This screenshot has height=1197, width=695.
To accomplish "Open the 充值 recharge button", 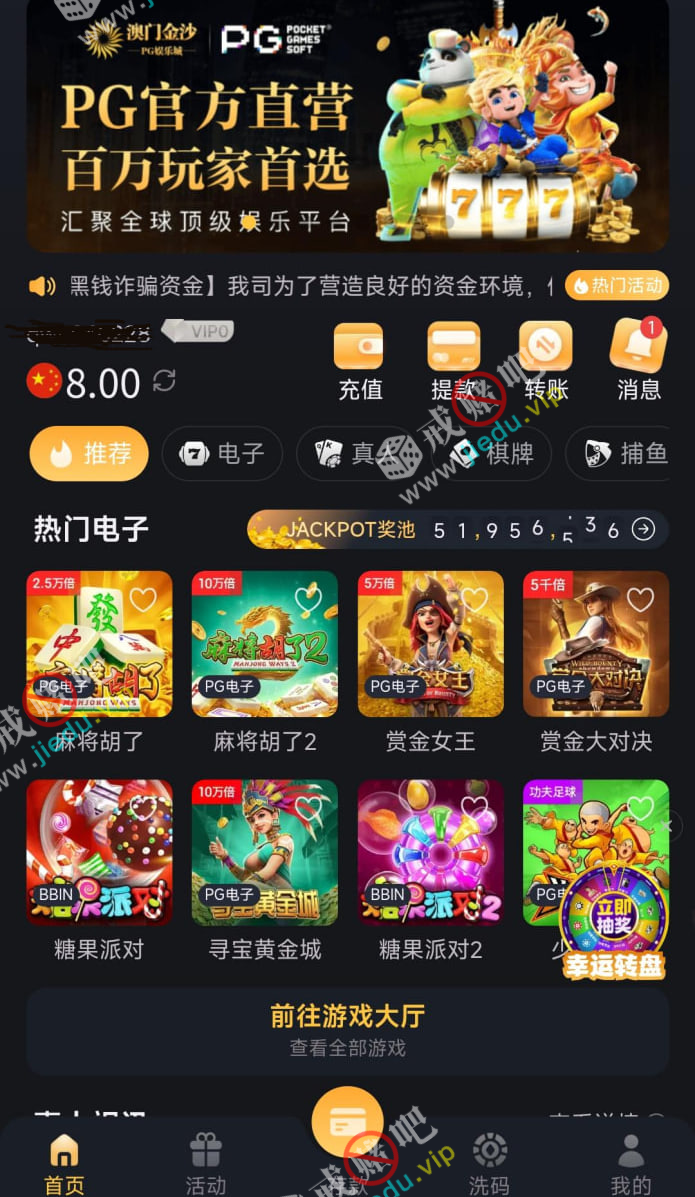I will coord(359,361).
